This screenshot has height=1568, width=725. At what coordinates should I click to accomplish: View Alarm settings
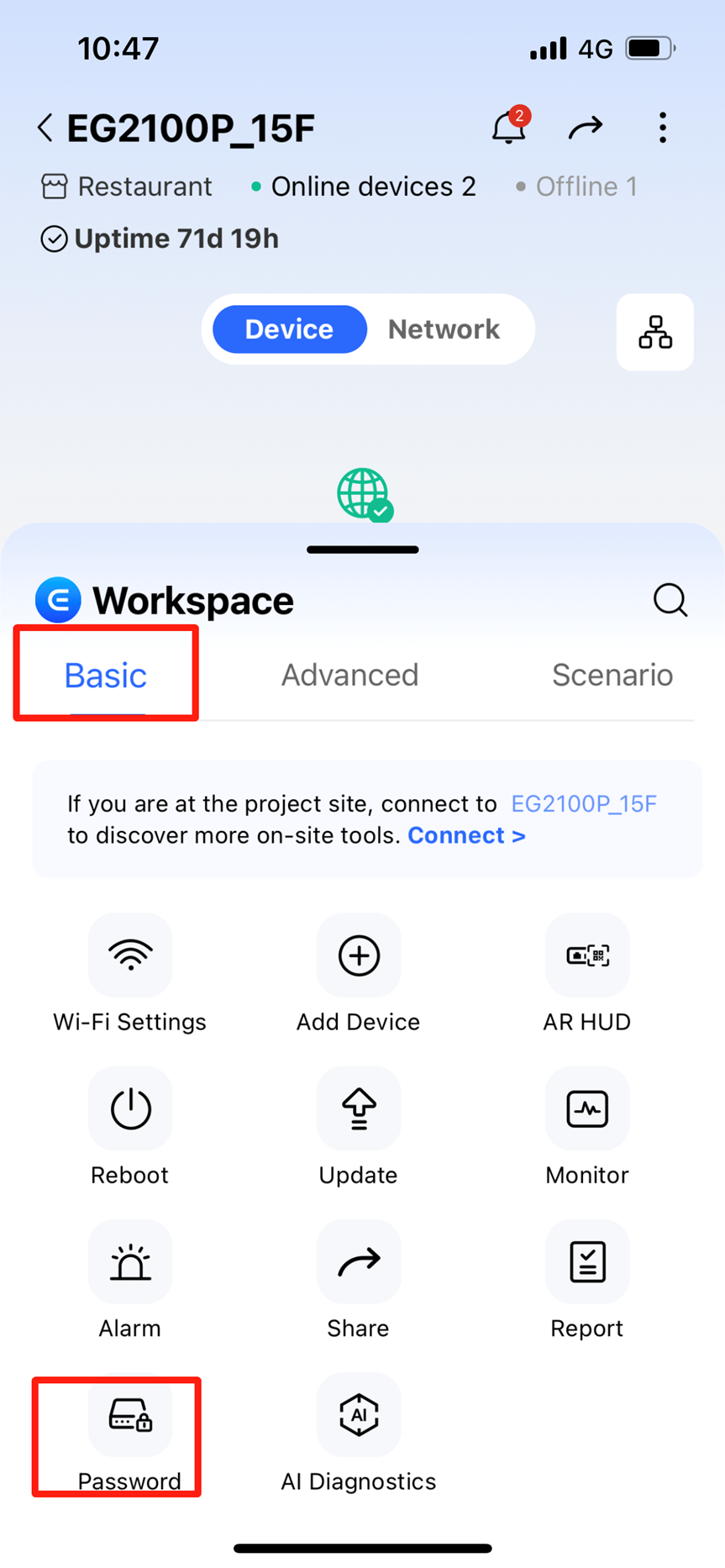[130, 1263]
